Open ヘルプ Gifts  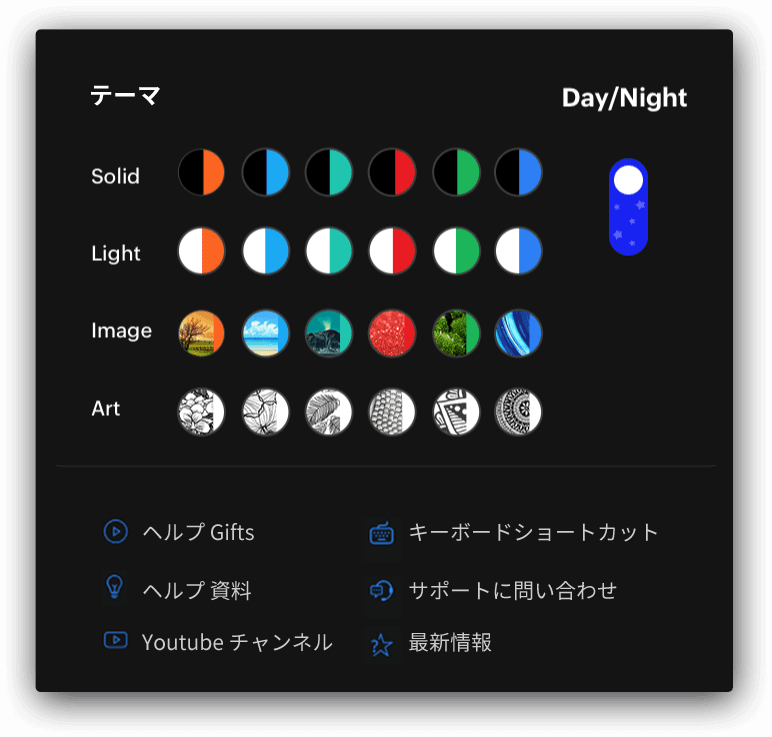click(197, 532)
